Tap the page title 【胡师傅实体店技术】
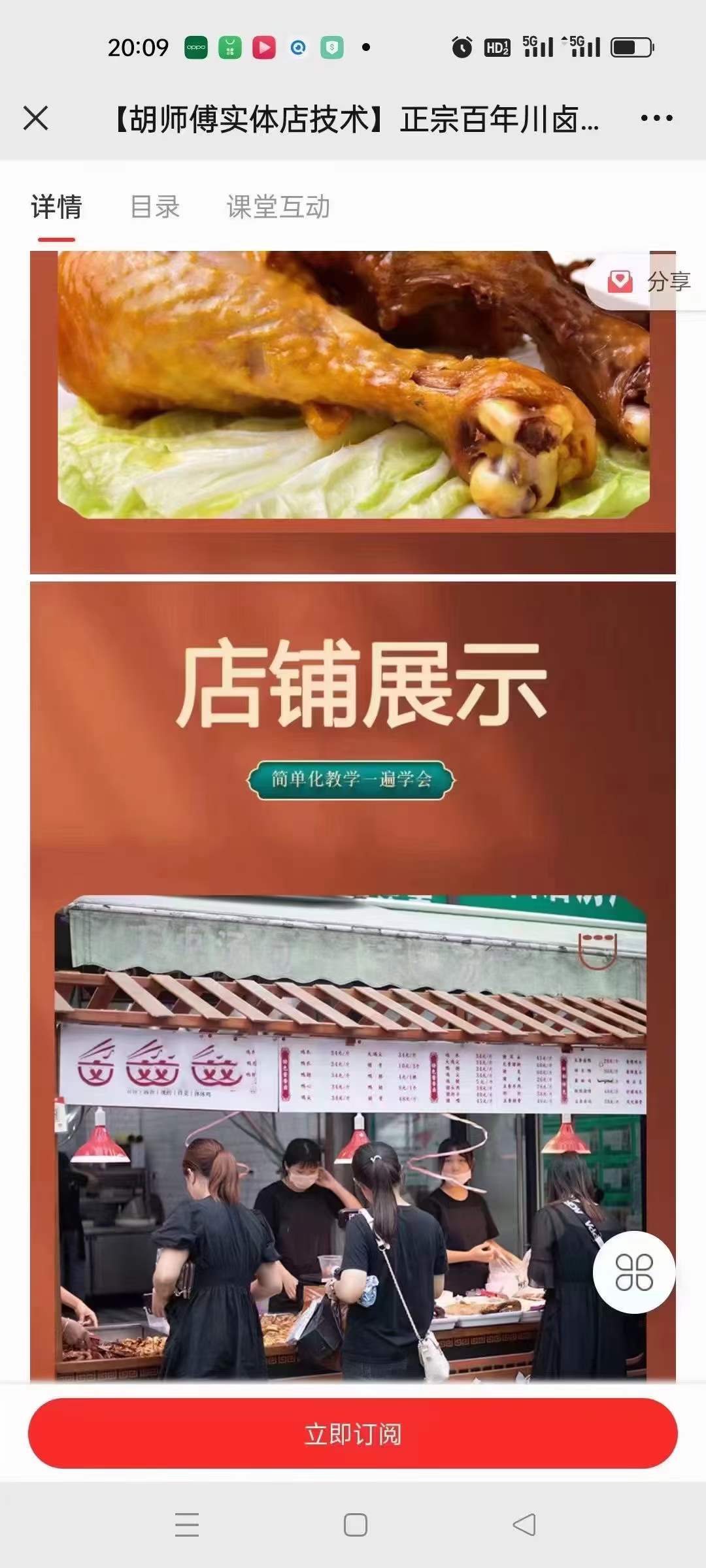 tap(353, 118)
